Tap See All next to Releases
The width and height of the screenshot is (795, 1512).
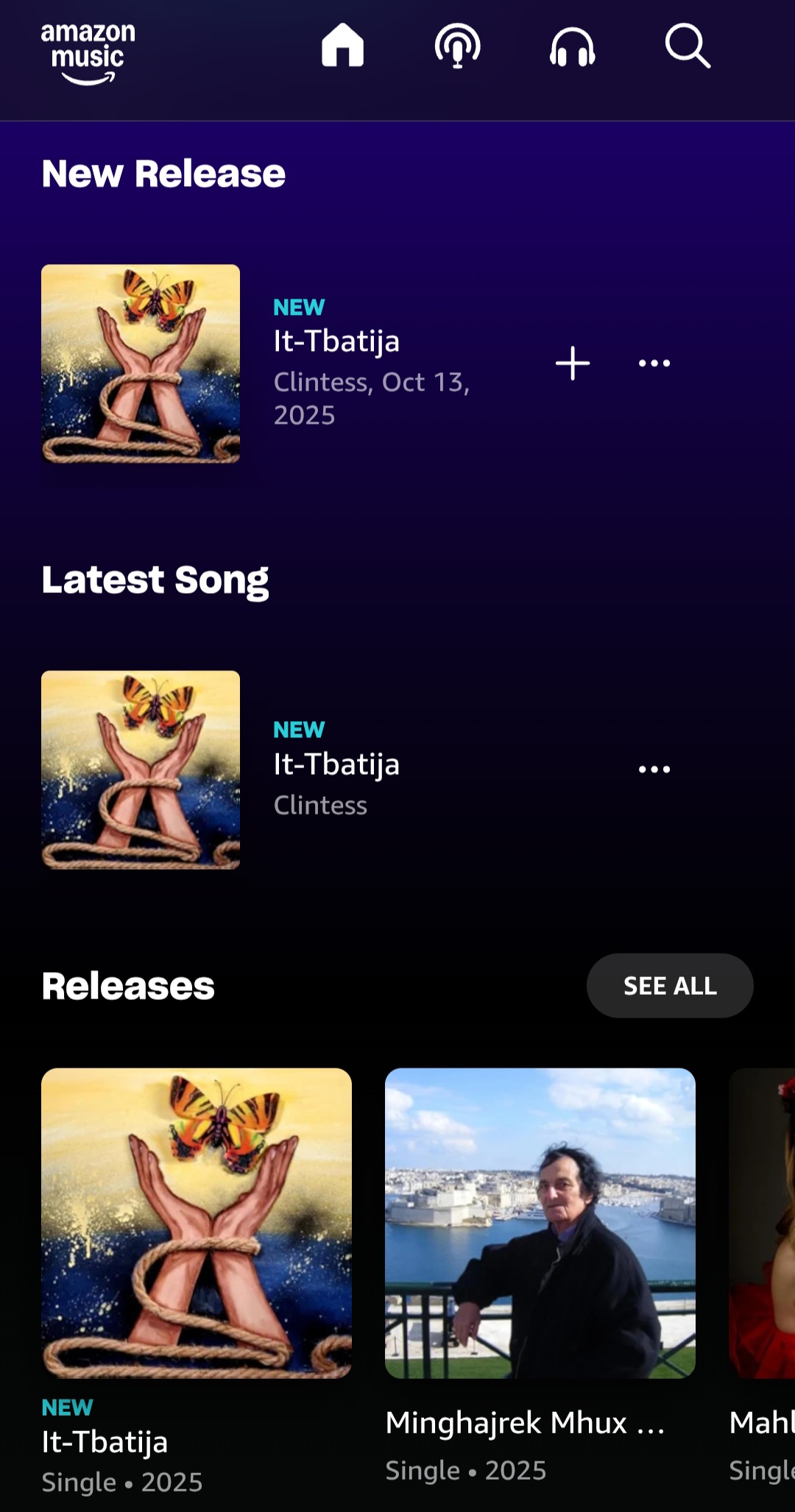click(669, 986)
